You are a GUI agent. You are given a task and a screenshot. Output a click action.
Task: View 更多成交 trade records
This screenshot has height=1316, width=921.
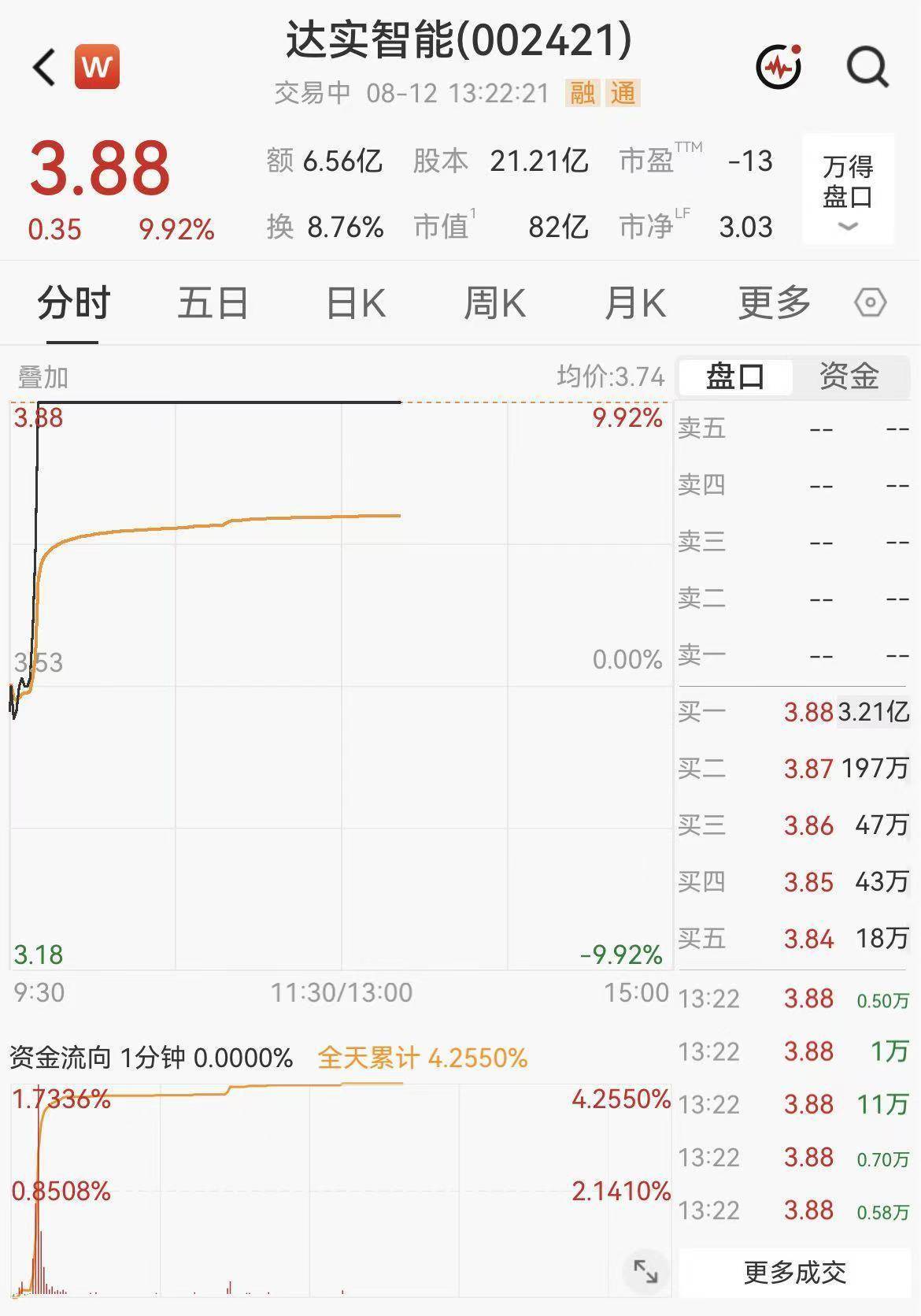pos(795,1272)
